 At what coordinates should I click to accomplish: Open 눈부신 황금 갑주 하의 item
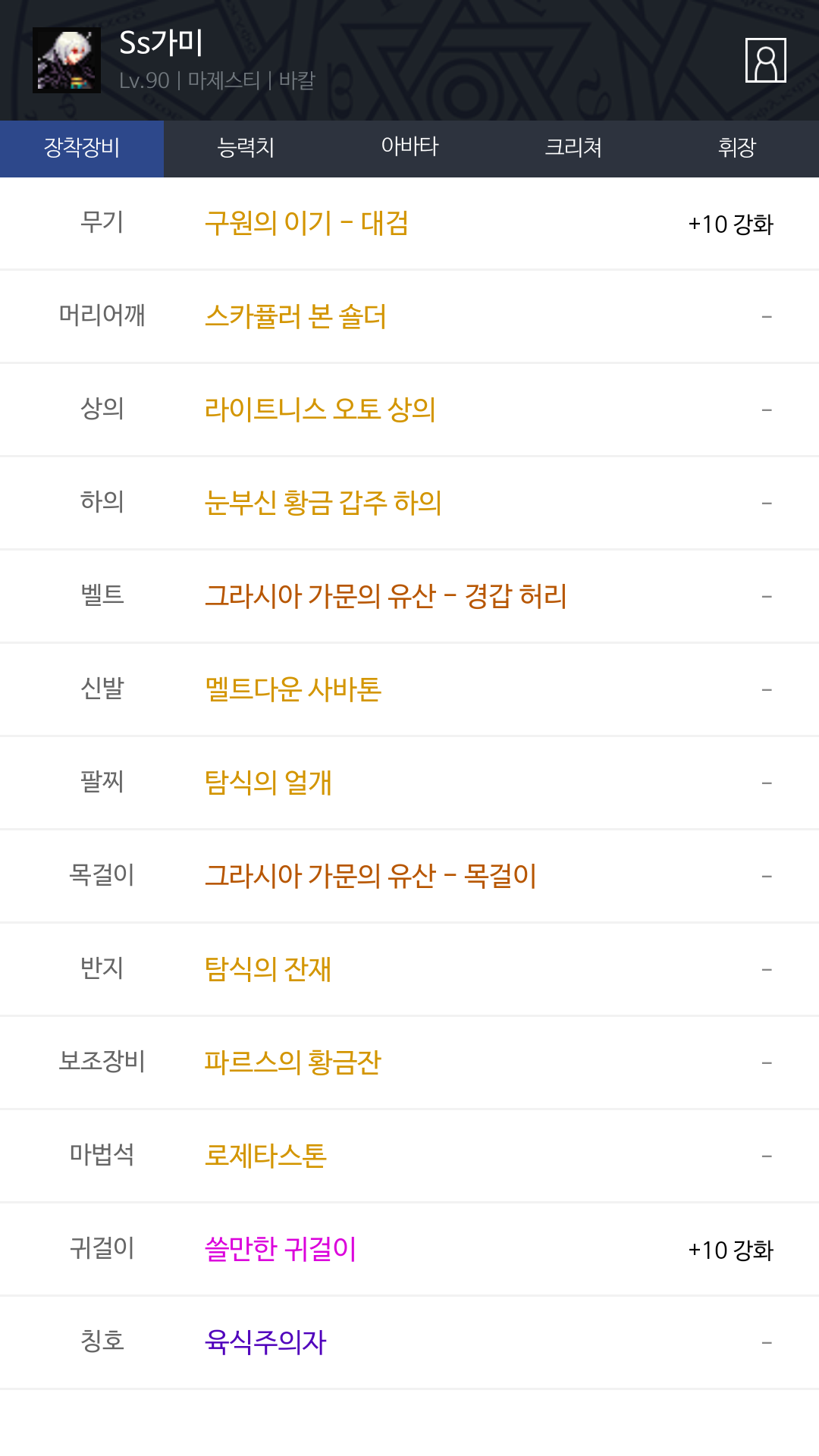click(x=323, y=503)
